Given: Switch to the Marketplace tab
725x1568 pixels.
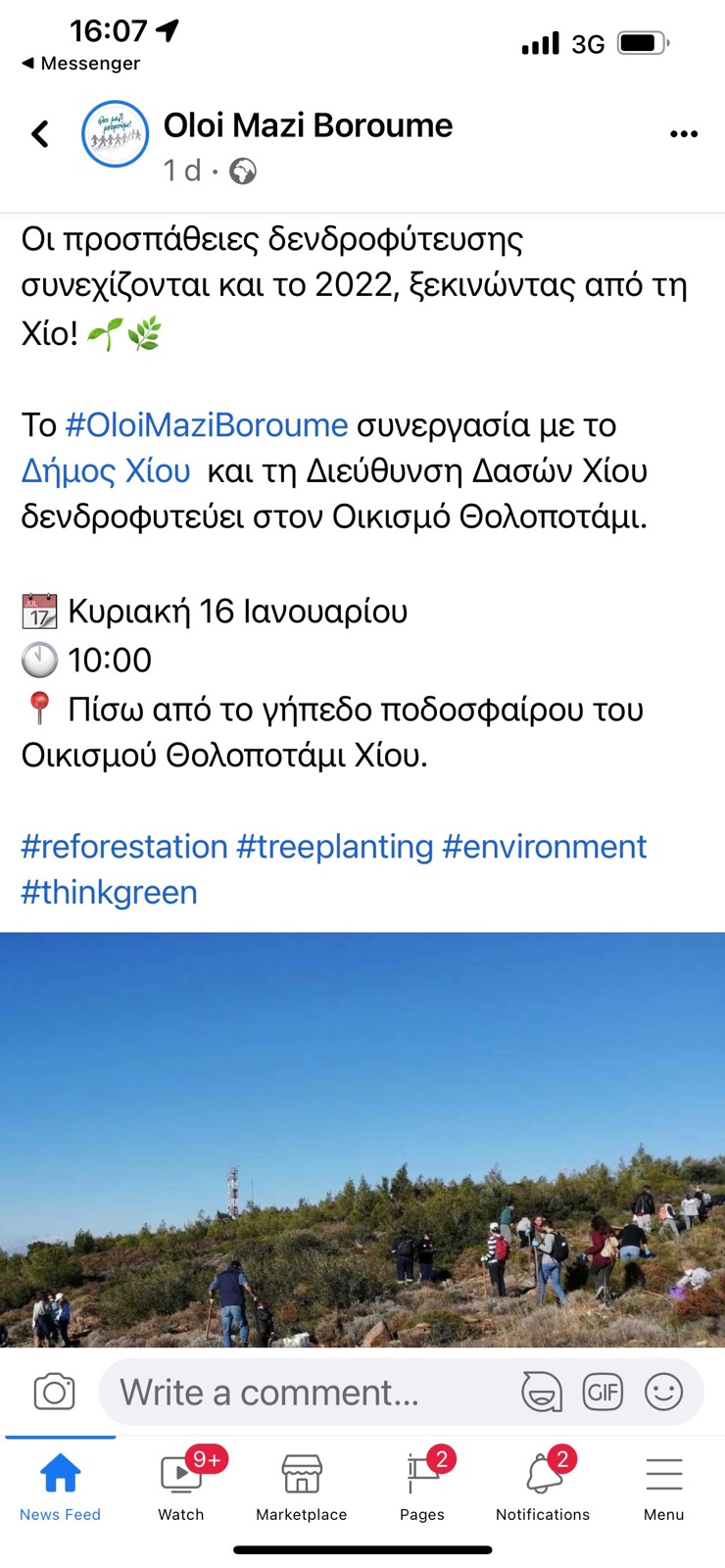Looking at the screenshot, I should pyautogui.click(x=302, y=1484).
